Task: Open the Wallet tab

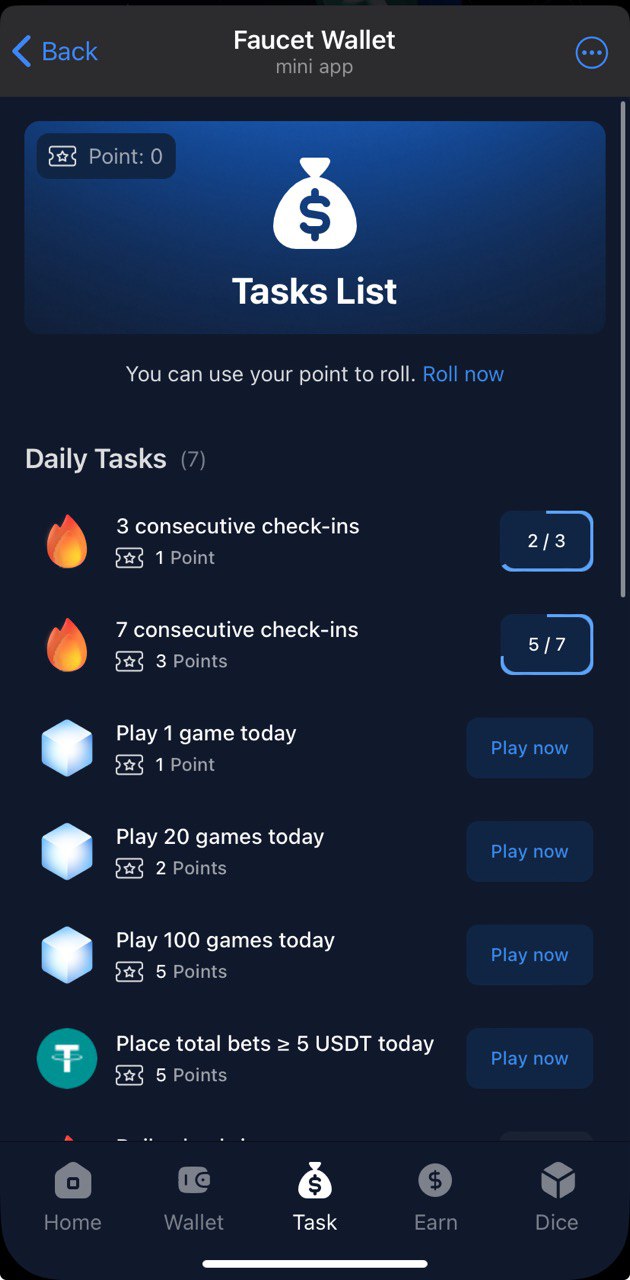Action: click(x=194, y=1198)
